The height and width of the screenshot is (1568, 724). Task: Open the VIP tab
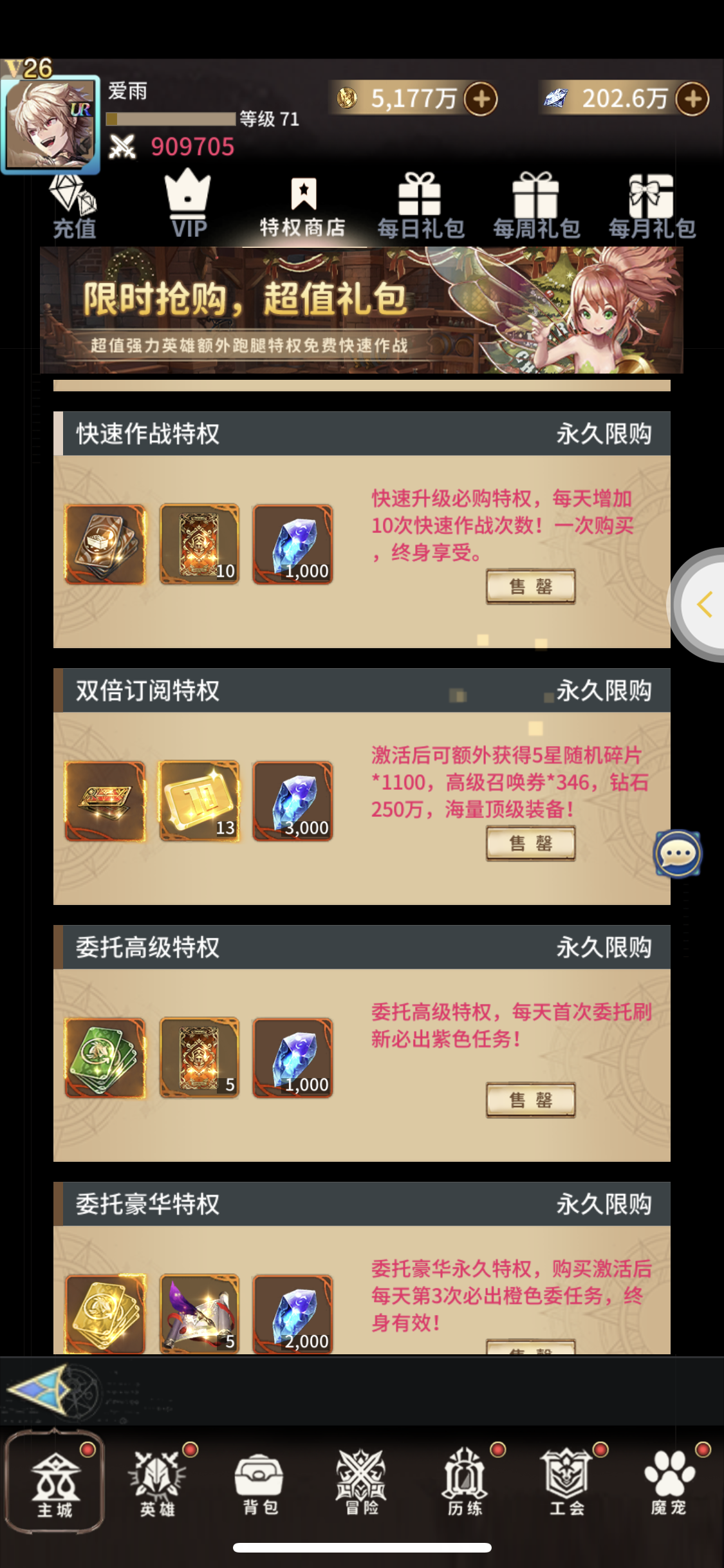(x=188, y=205)
